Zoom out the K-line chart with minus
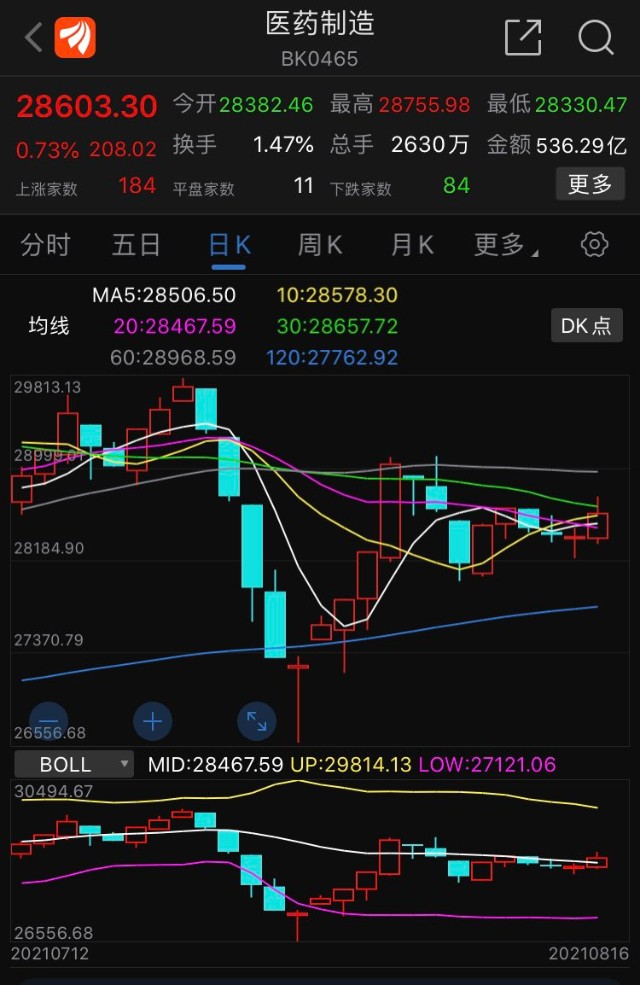Viewport: 640px width, 985px height. coord(49,720)
